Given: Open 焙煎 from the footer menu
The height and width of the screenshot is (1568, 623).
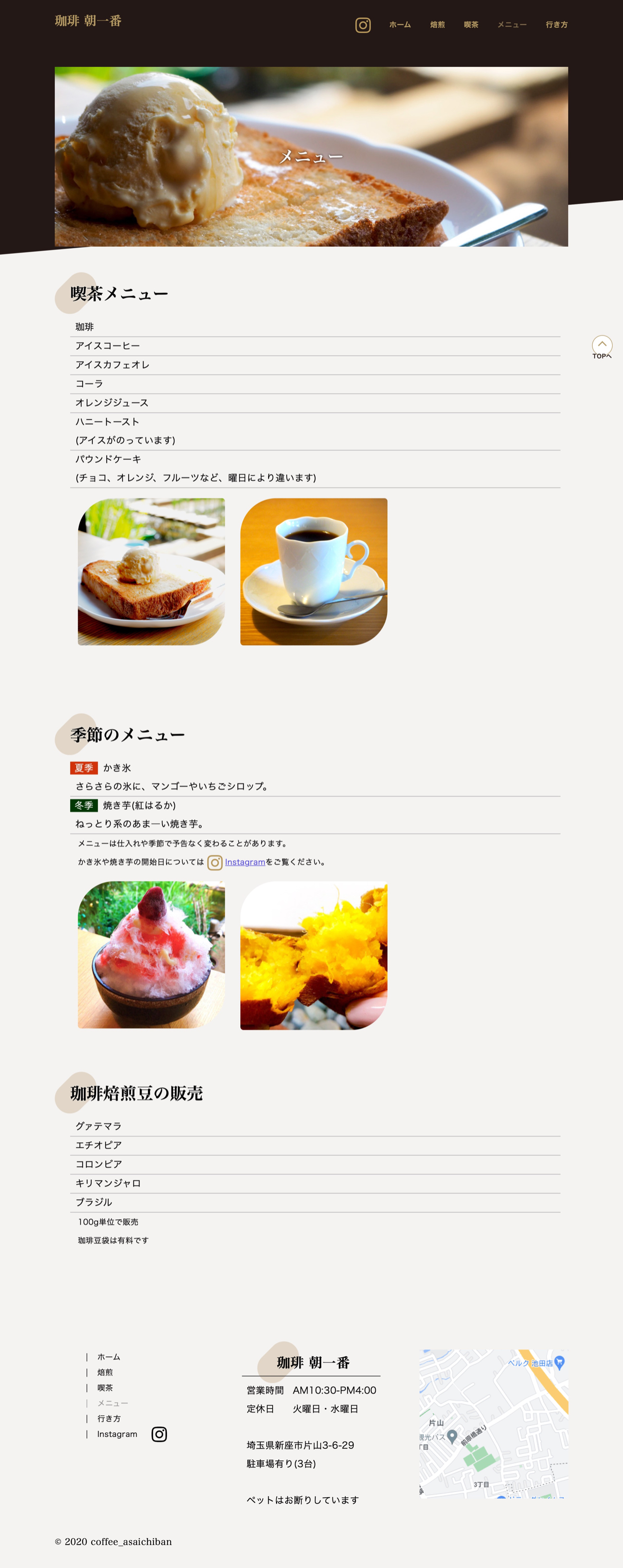Looking at the screenshot, I should (105, 1372).
